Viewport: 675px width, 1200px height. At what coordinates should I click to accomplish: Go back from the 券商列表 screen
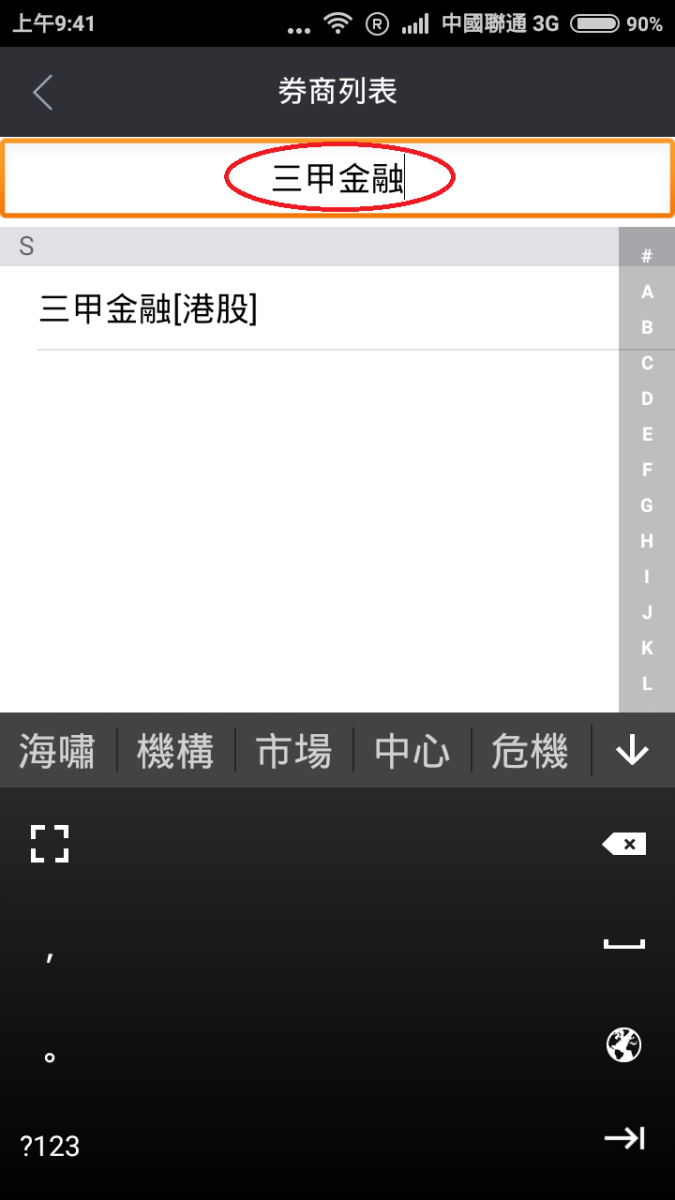coord(42,93)
